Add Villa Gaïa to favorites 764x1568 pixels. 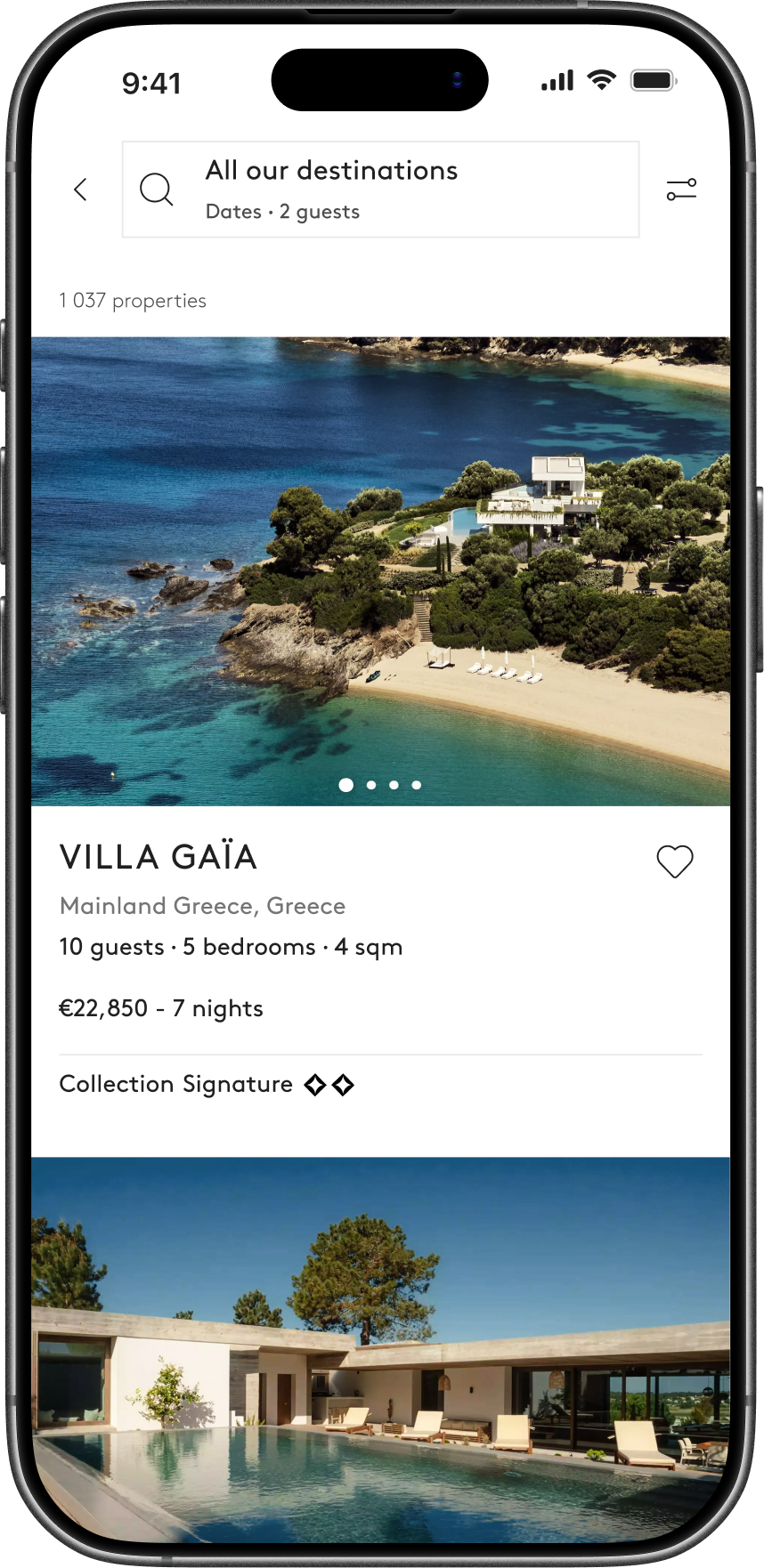(x=674, y=861)
